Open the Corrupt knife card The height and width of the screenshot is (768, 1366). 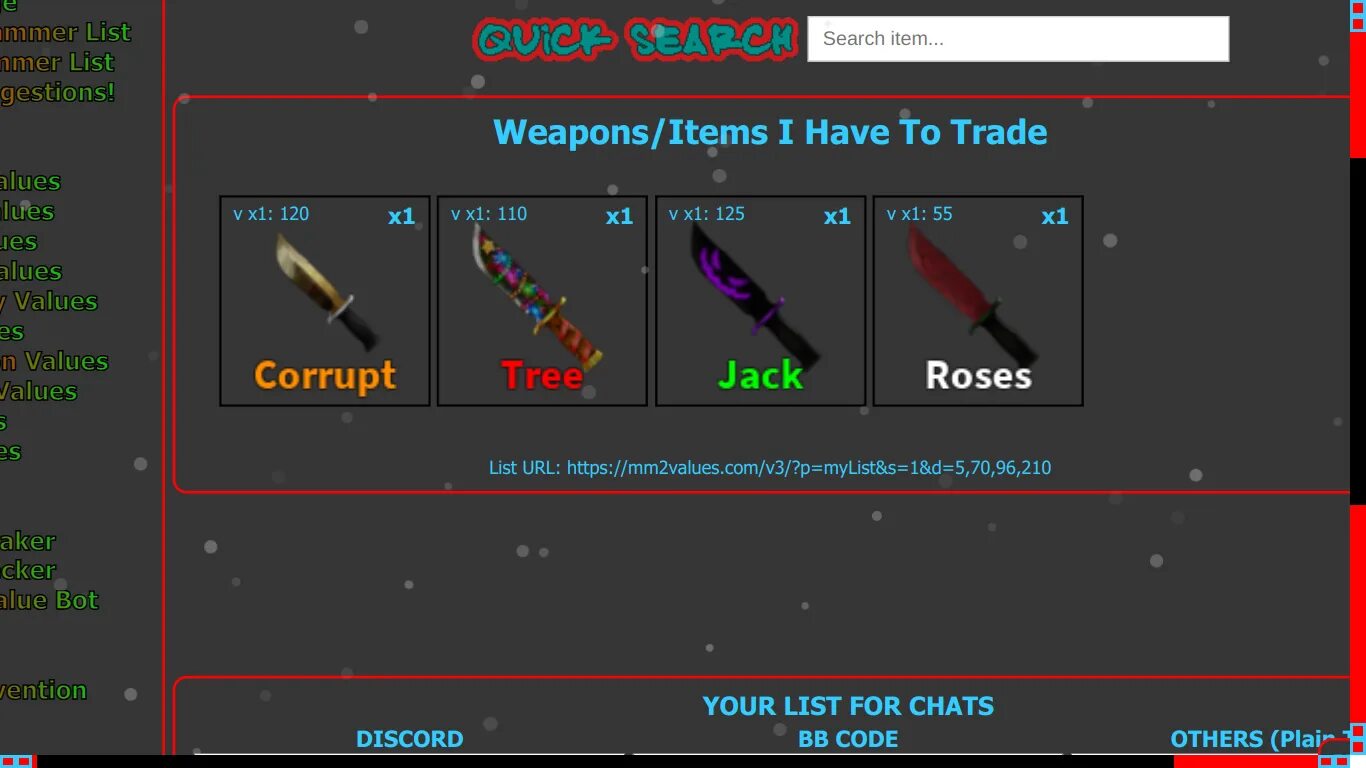point(325,301)
